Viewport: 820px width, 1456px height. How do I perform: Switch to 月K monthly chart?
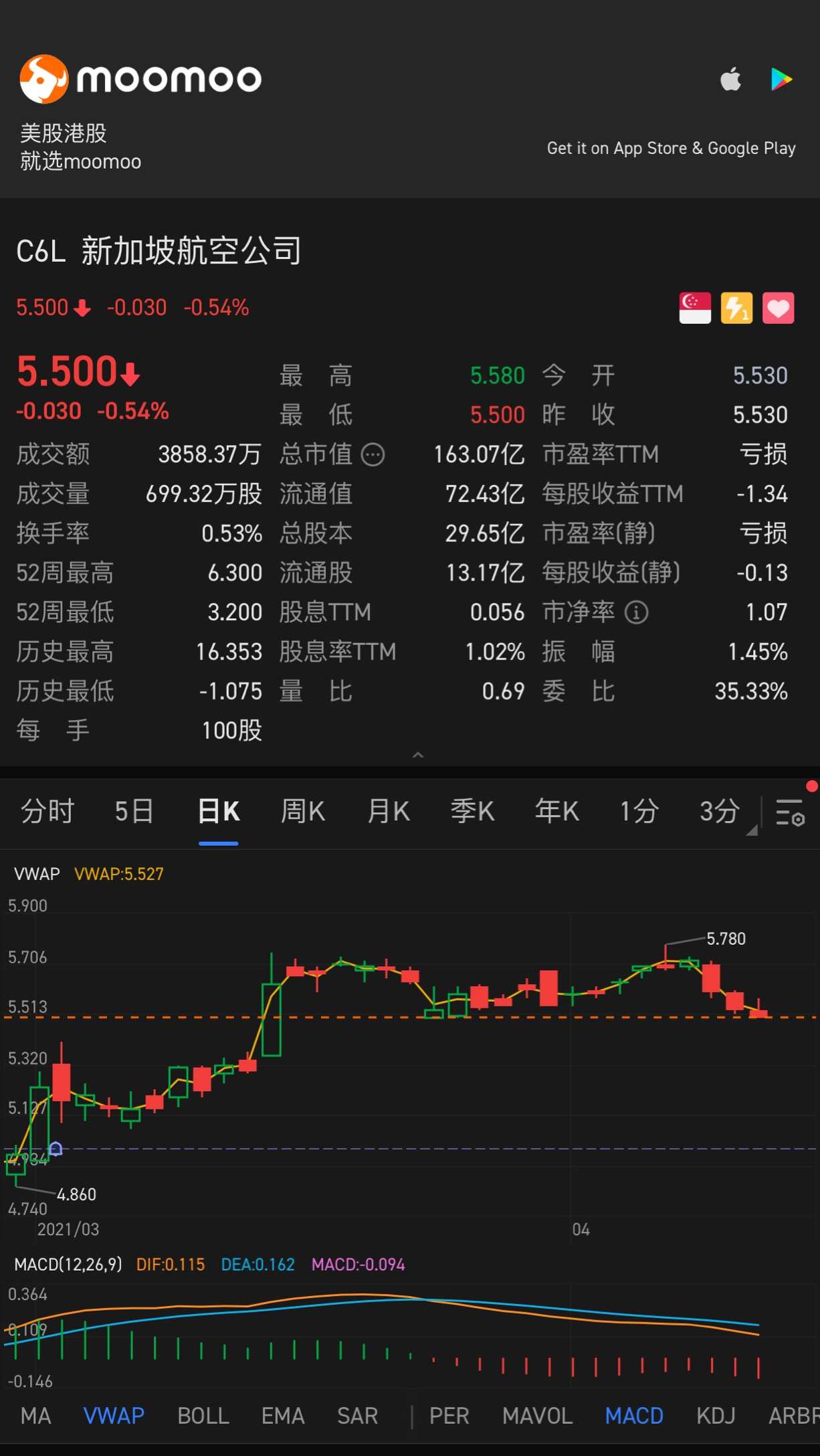click(389, 812)
